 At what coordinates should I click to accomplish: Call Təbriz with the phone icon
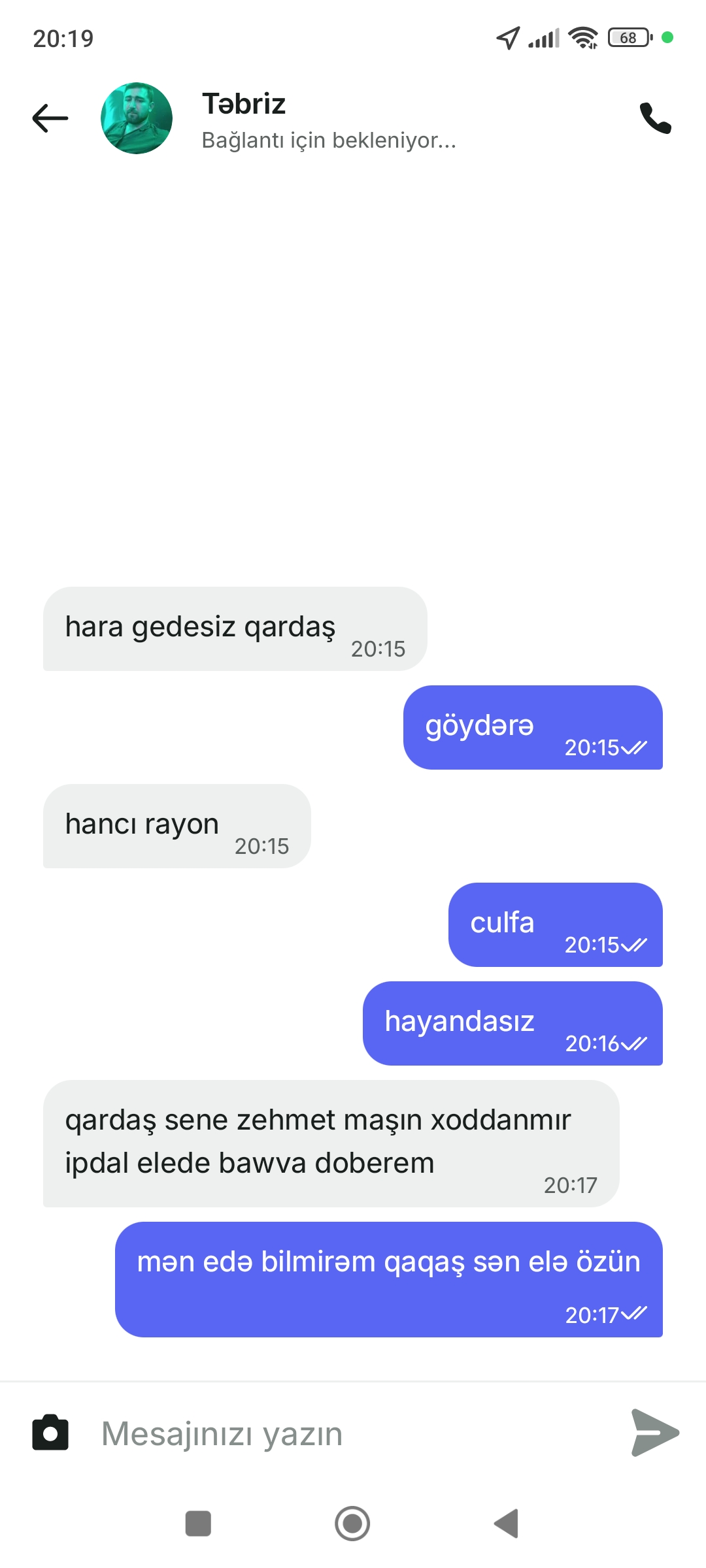[655, 118]
